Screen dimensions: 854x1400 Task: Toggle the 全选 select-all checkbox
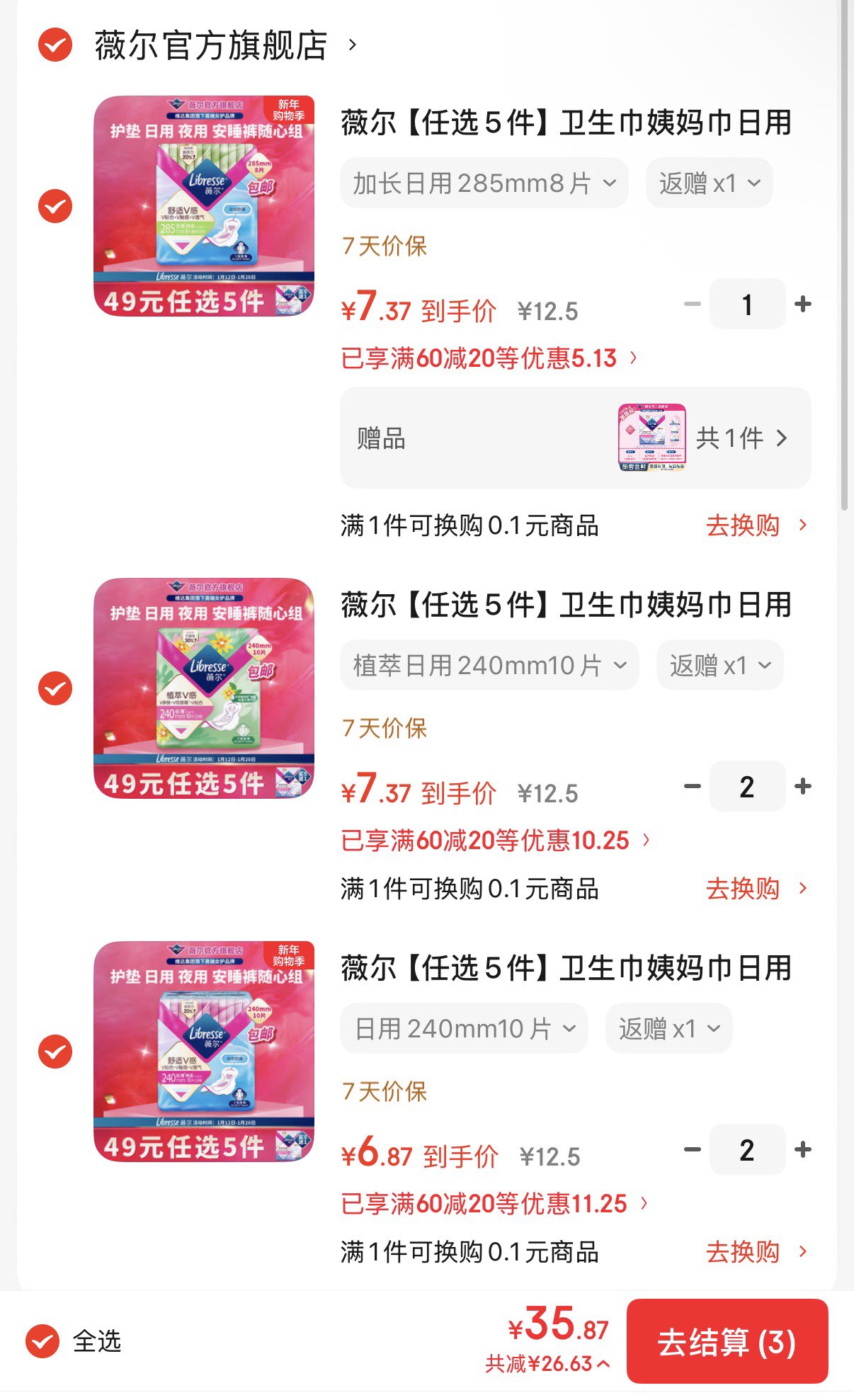42,1341
